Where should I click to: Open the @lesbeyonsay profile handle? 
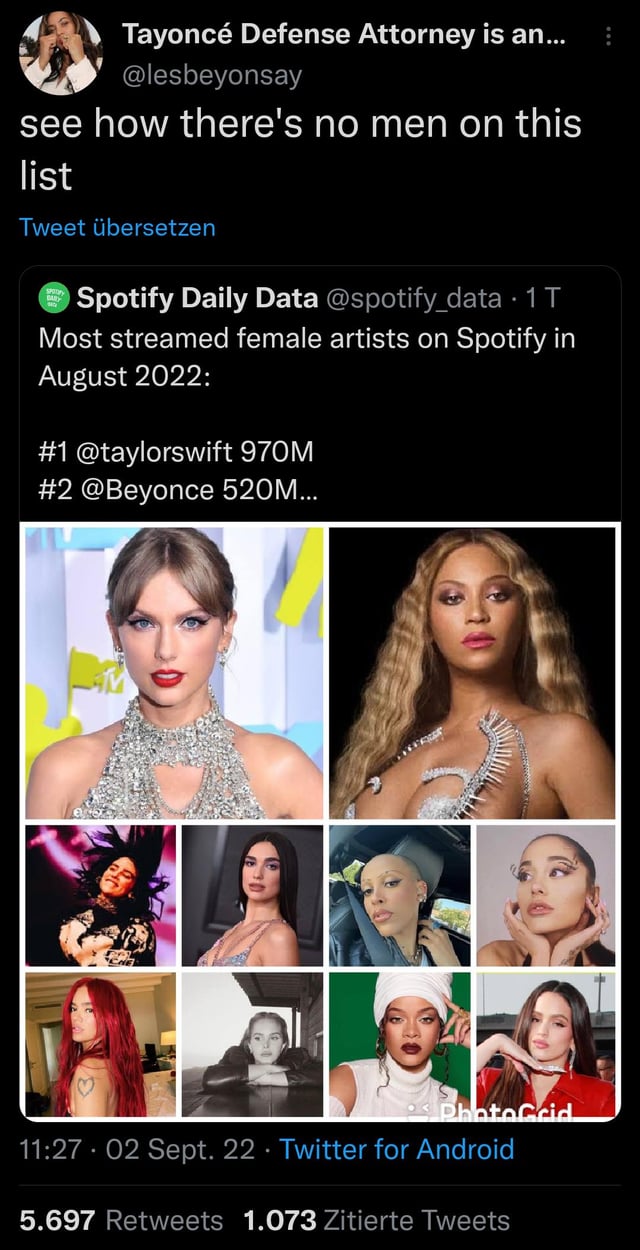211,75
